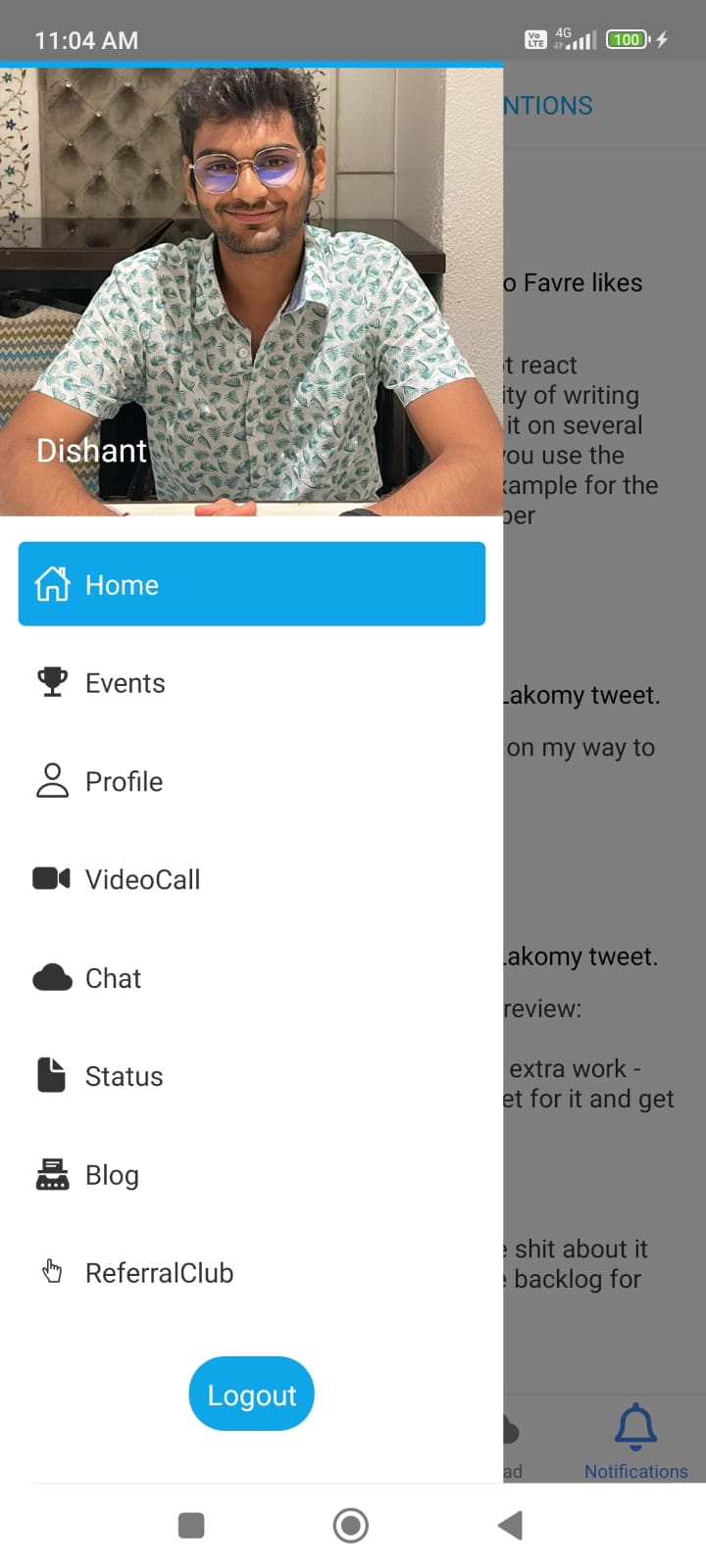The image size is (706, 1568).
Task: Tap the Status document icon
Action: pyautogui.click(x=51, y=1074)
